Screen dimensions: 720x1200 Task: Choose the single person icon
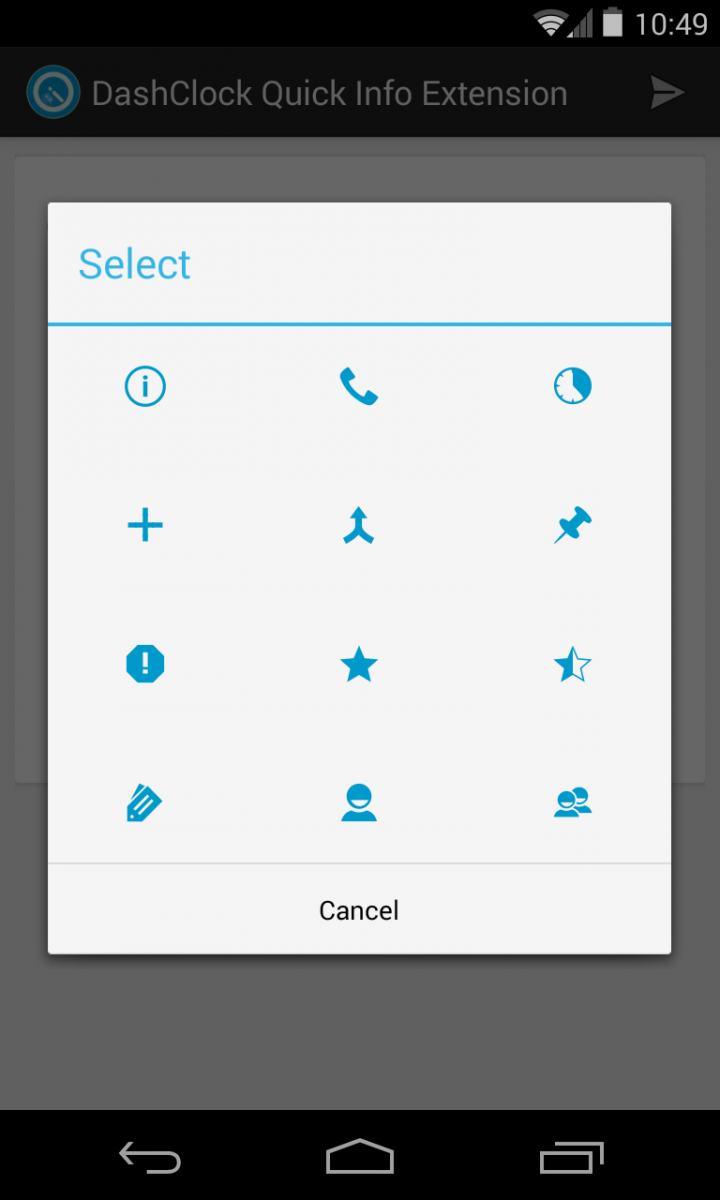(359, 803)
